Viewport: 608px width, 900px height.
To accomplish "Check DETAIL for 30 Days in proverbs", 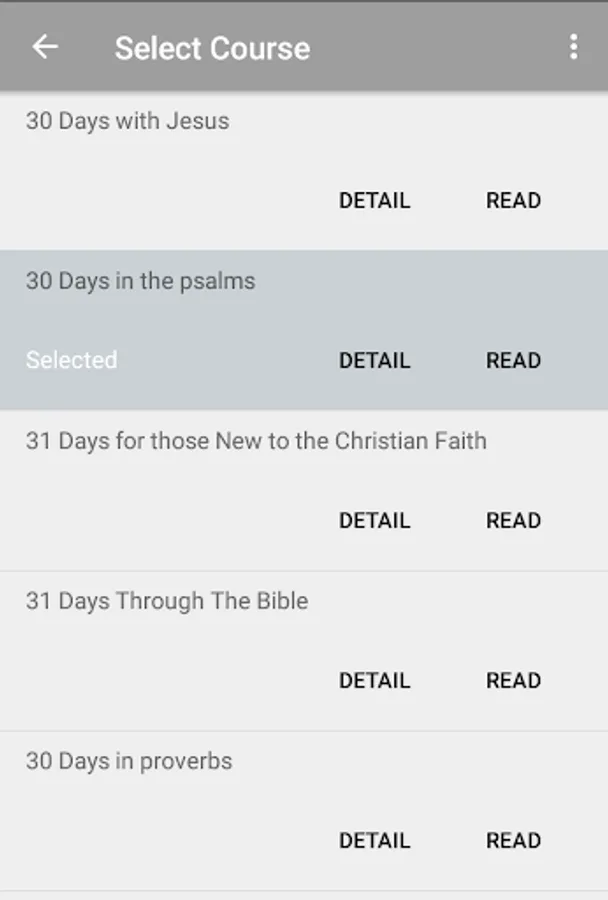I will coord(374,840).
